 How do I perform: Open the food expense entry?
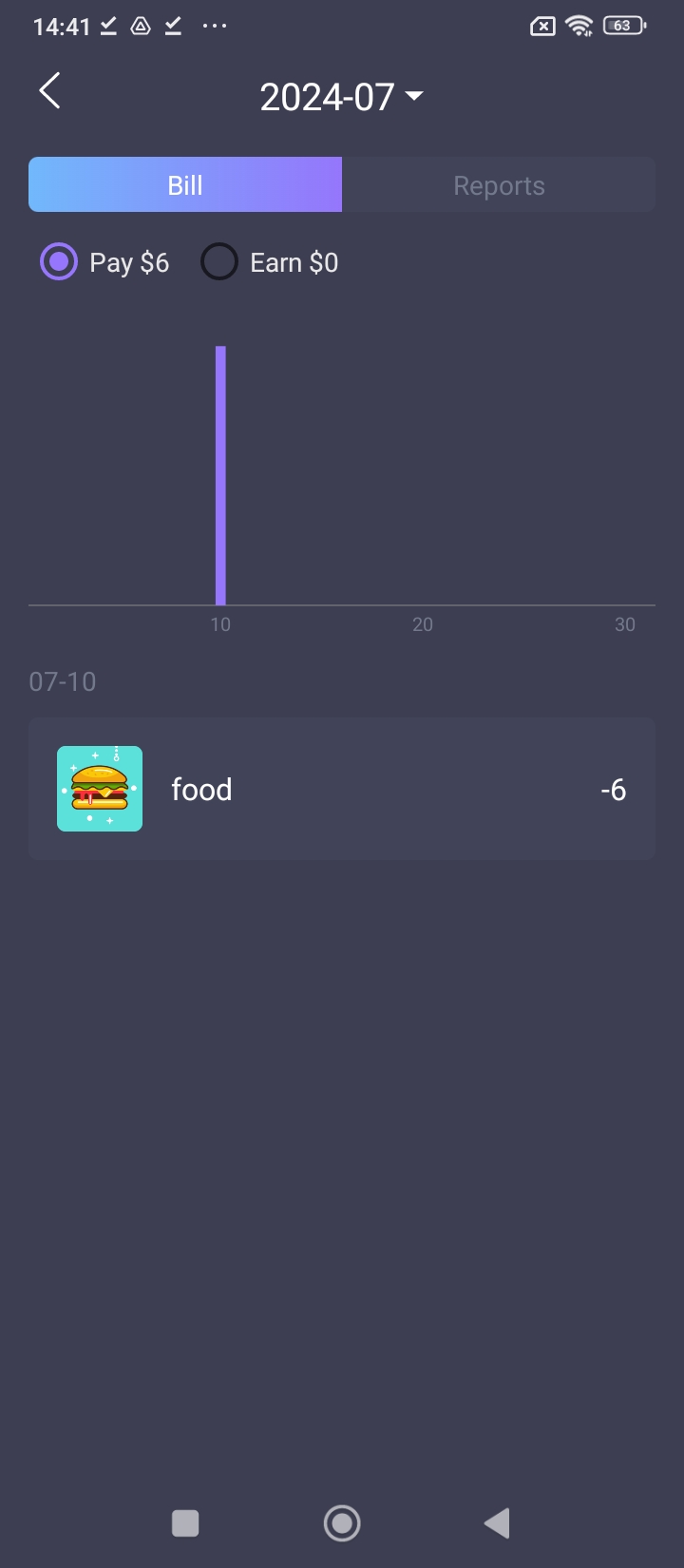click(x=341, y=789)
